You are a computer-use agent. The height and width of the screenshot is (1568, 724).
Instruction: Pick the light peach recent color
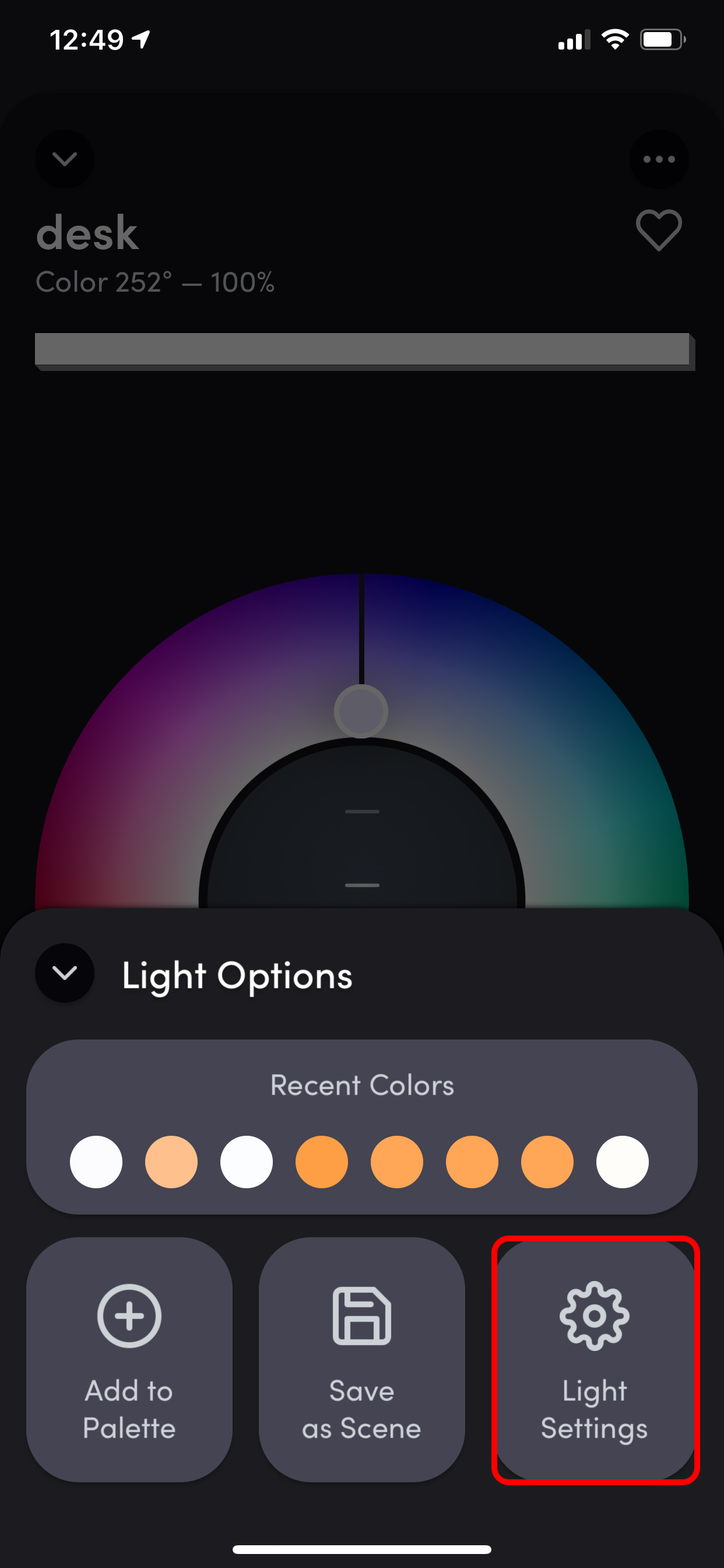pyautogui.click(x=171, y=1161)
